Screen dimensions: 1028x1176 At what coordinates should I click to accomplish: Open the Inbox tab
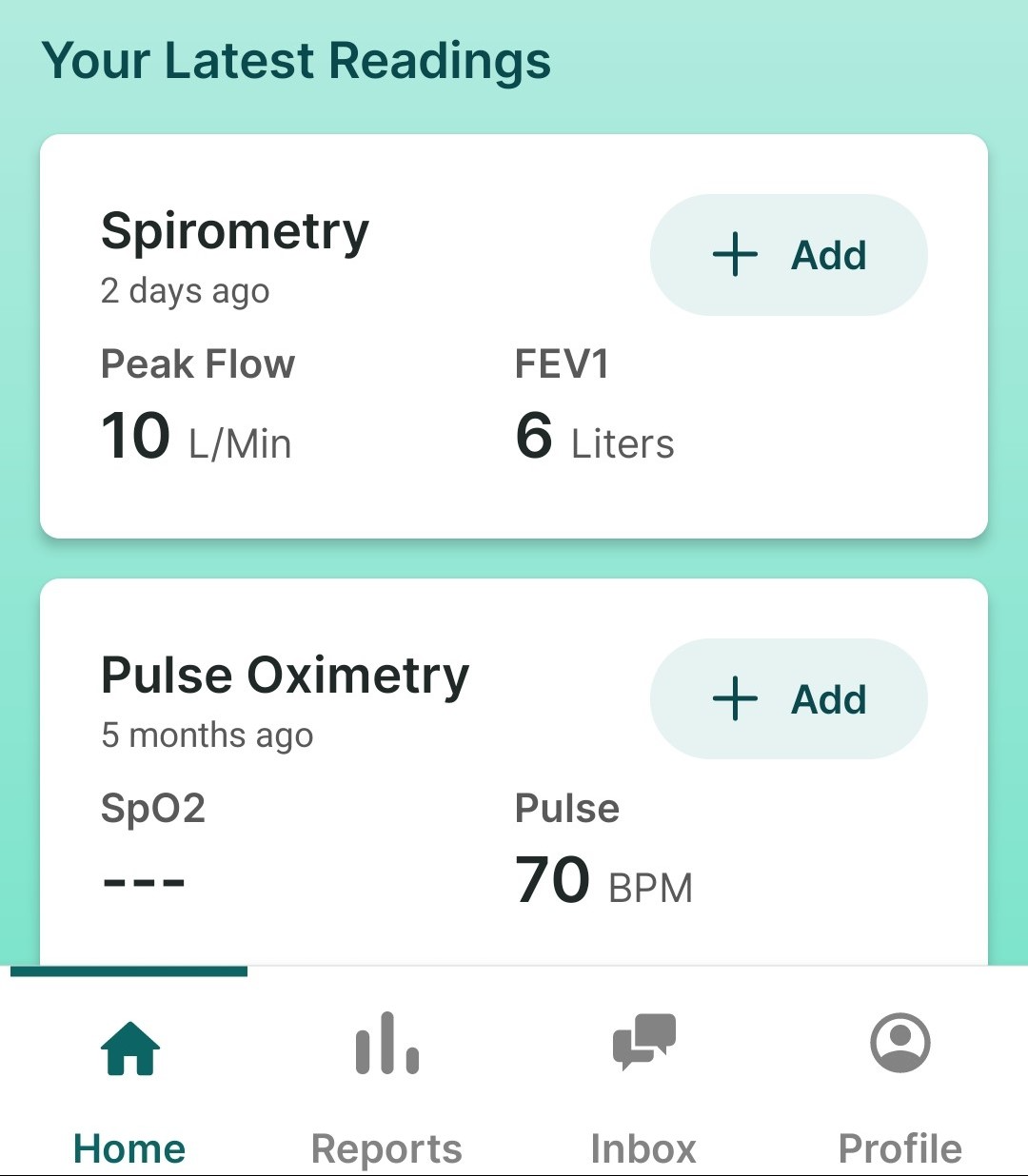pos(643,1085)
